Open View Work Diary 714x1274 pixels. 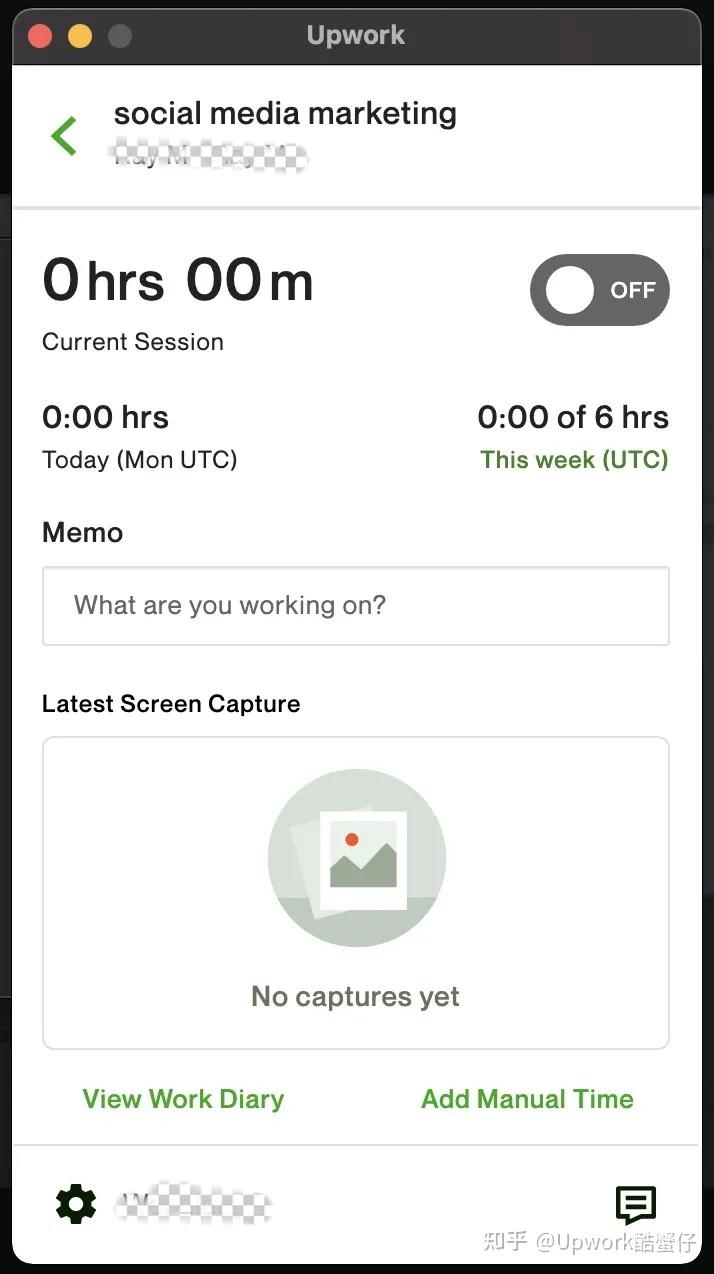[x=183, y=1099]
